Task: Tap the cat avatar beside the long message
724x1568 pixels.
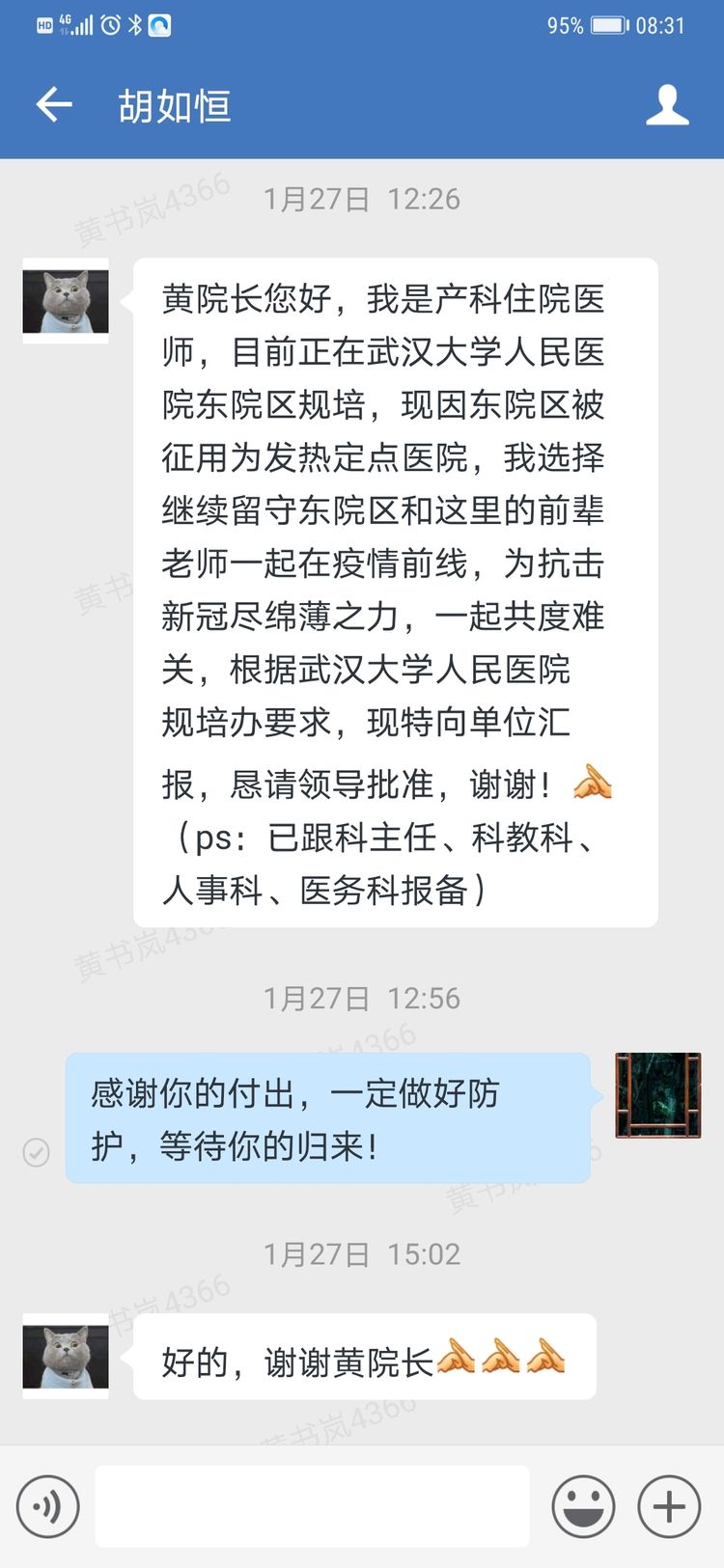Action: 66,301
